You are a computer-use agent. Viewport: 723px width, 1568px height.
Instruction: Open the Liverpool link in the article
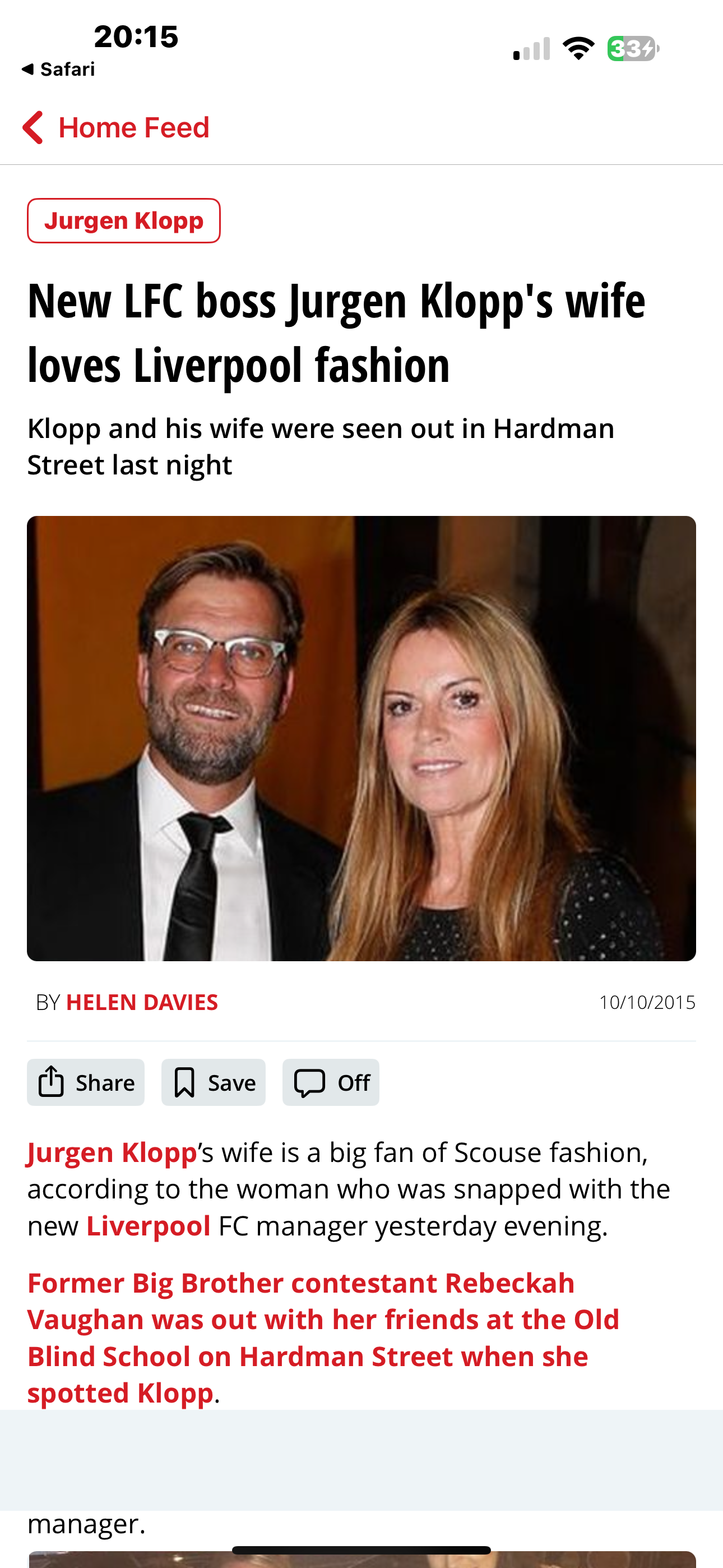pyautogui.click(x=149, y=1225)
